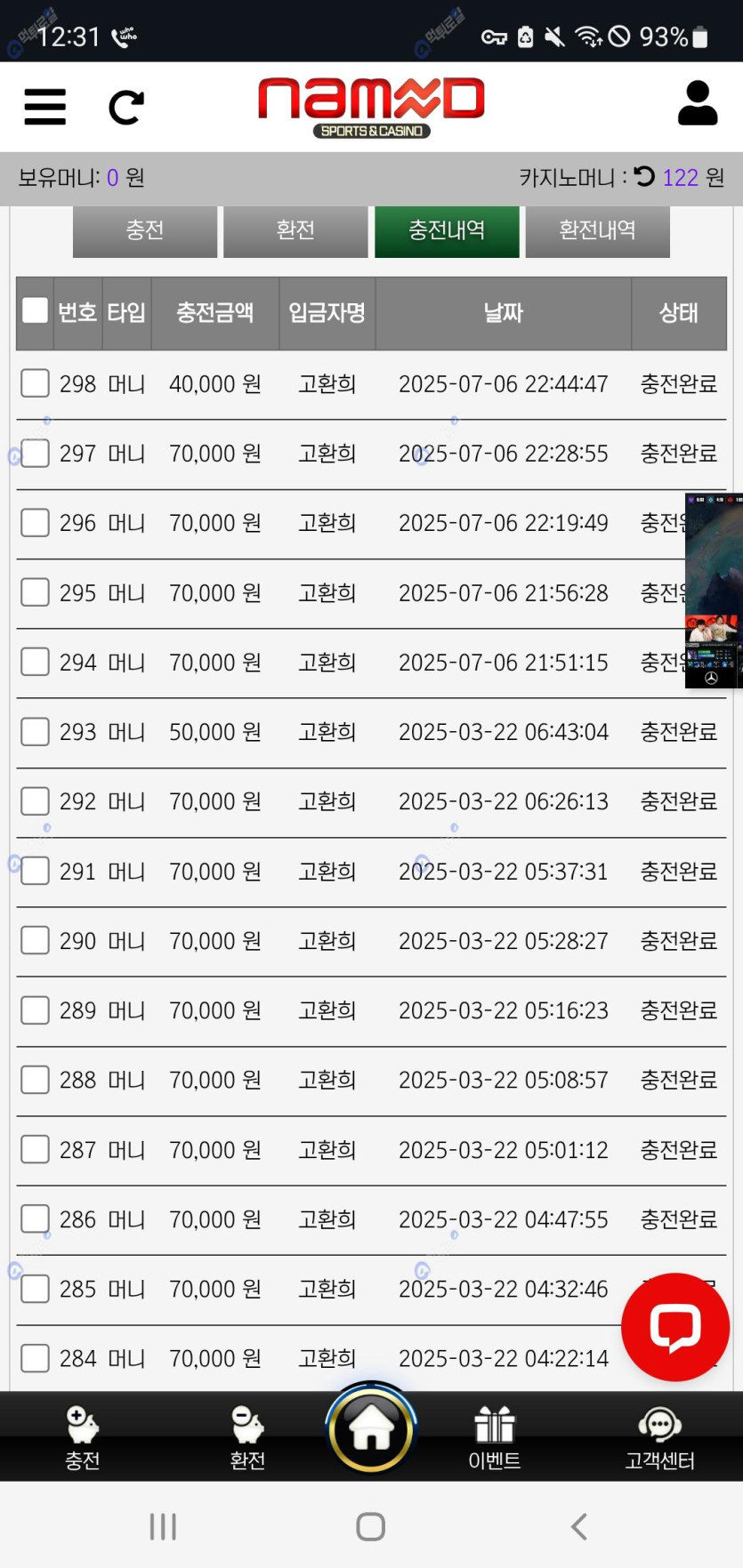Go to 환전 in the bottom bar
This screenshot has height=1568, width=743.
pos(247,1436)
